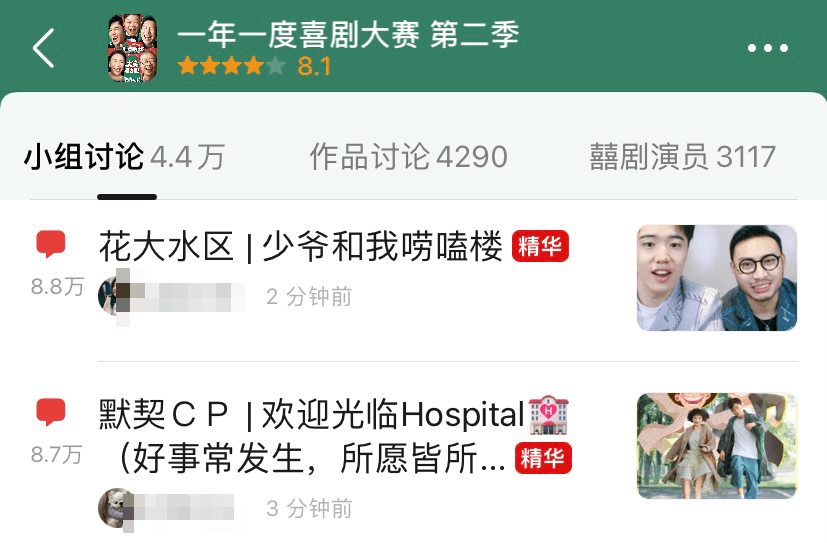The height and width of the screenshot is (543, 827).
Task: Switch to the 囍剧演员 tab
Action: click(x=682, y=157)
